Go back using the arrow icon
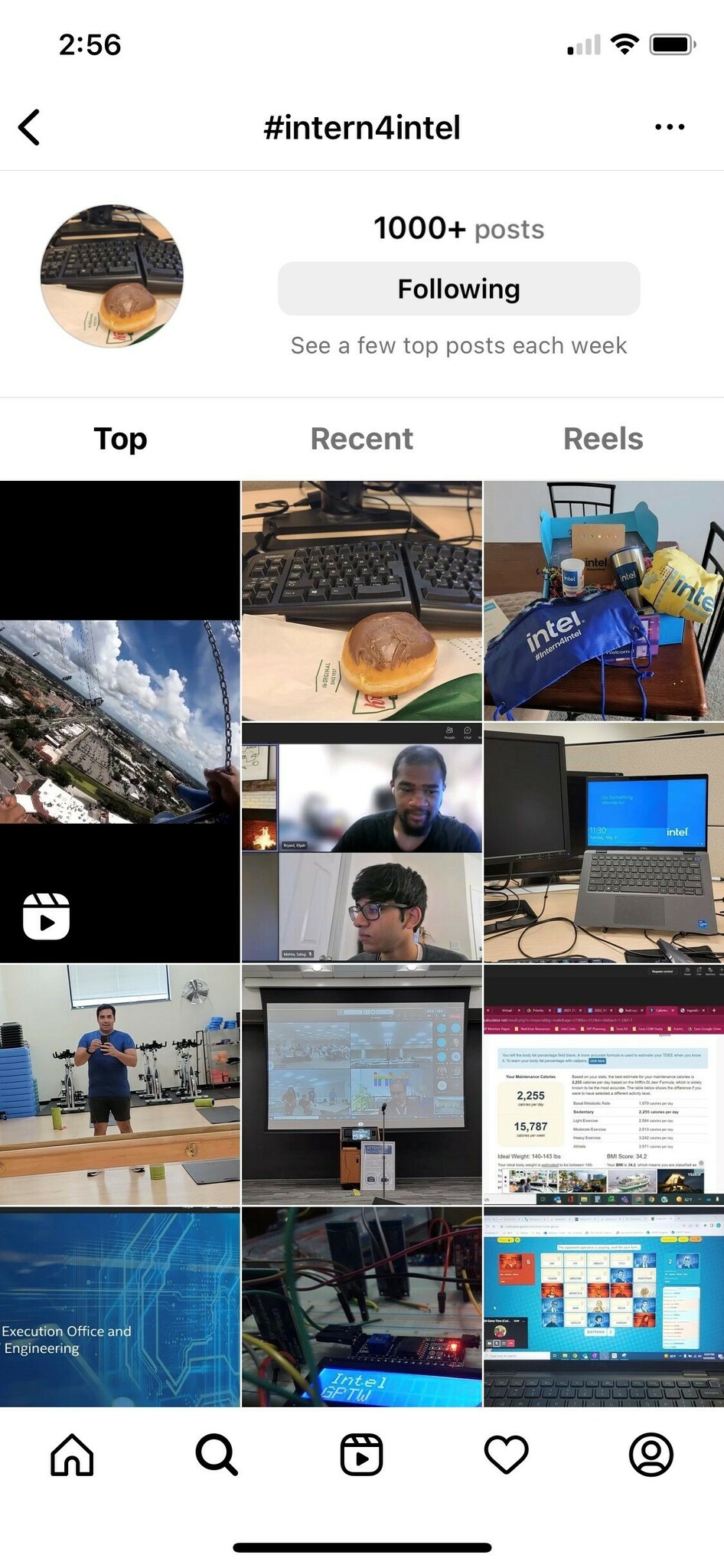The image size is (724, 1568). point(29,127)
